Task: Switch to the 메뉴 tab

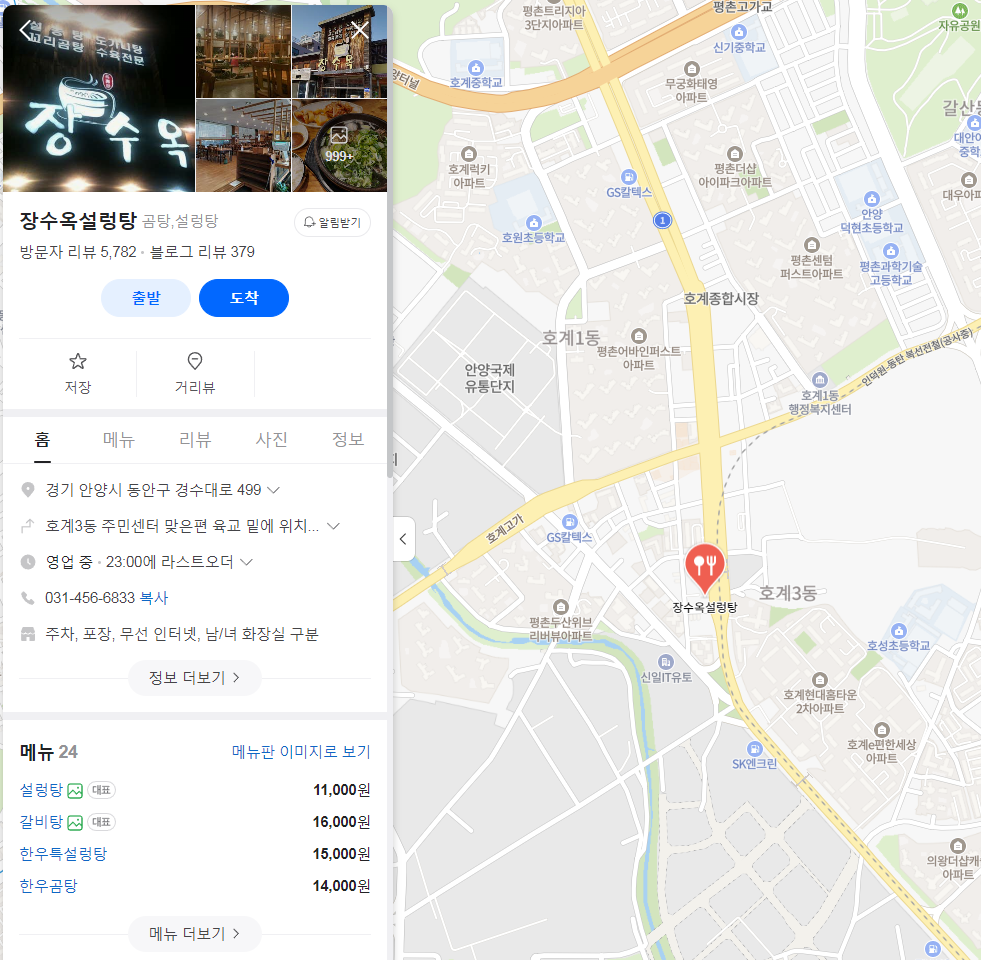Action: tap(119, 440)
